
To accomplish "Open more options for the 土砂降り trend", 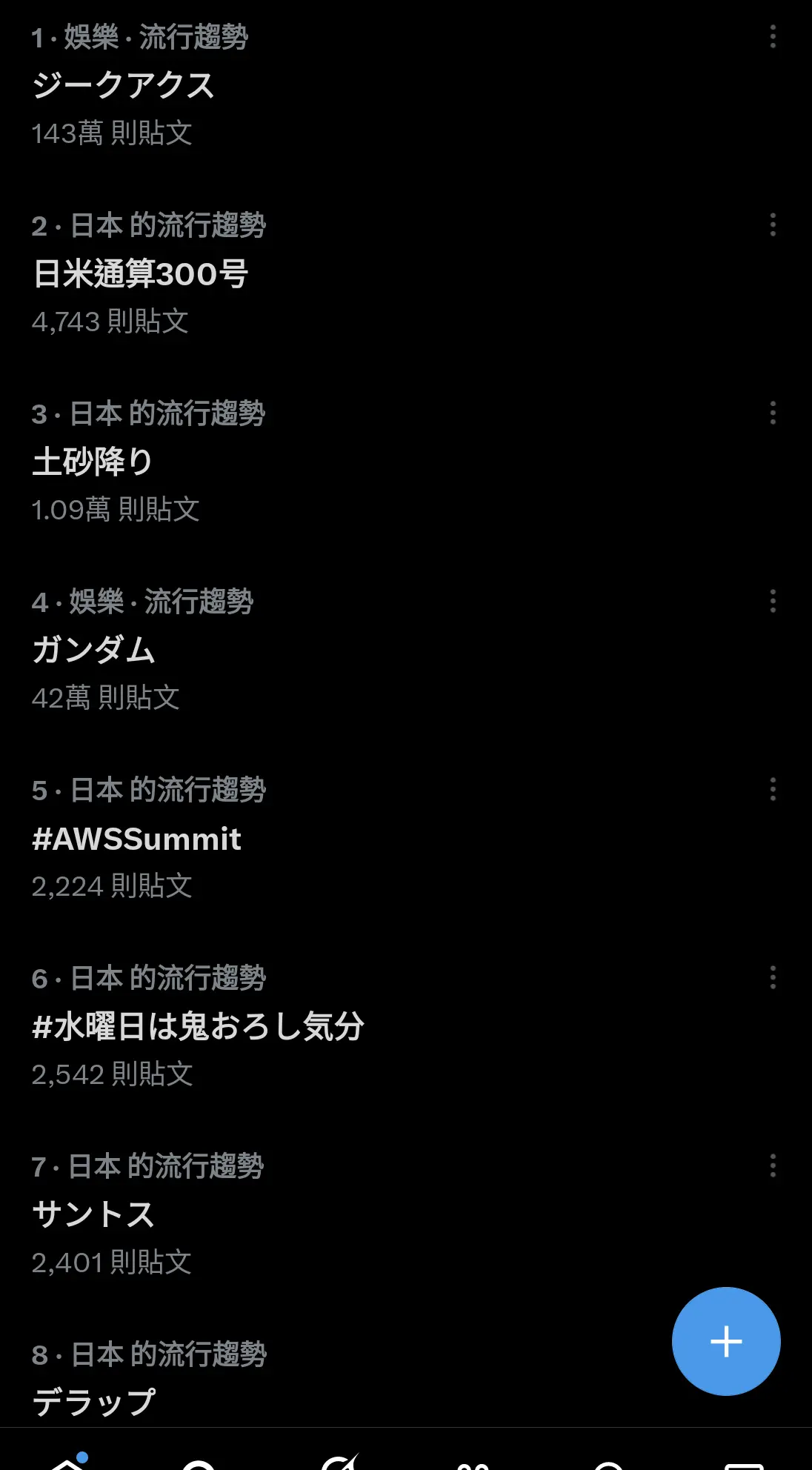I will click(x=773, y=413).
